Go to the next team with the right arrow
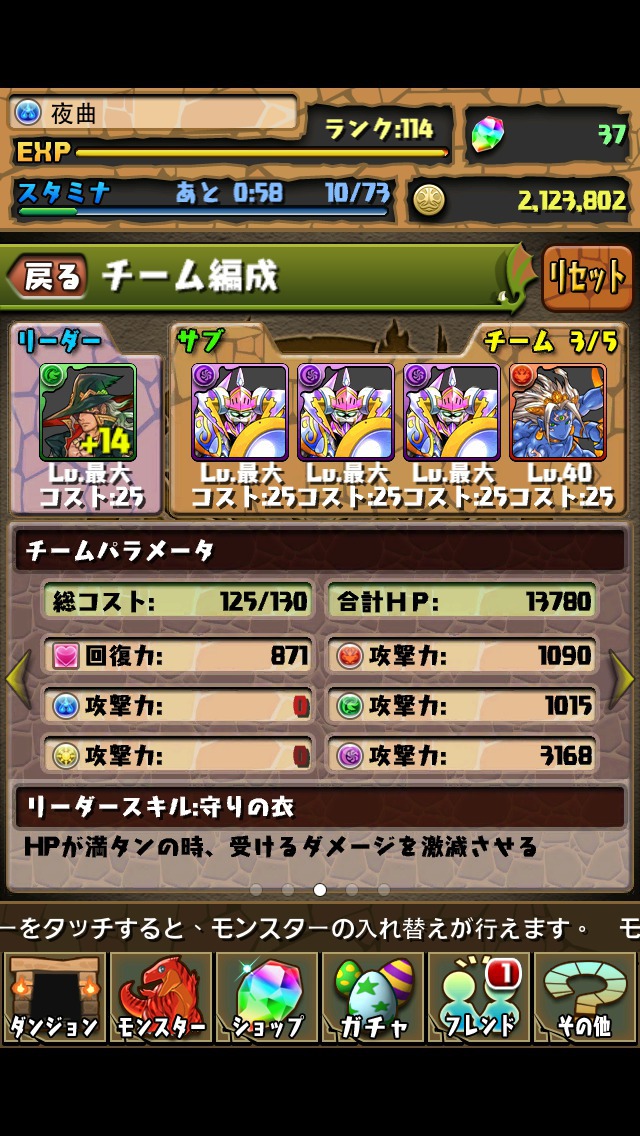Viewport: 640px width, 1136px height. (622, 680)
